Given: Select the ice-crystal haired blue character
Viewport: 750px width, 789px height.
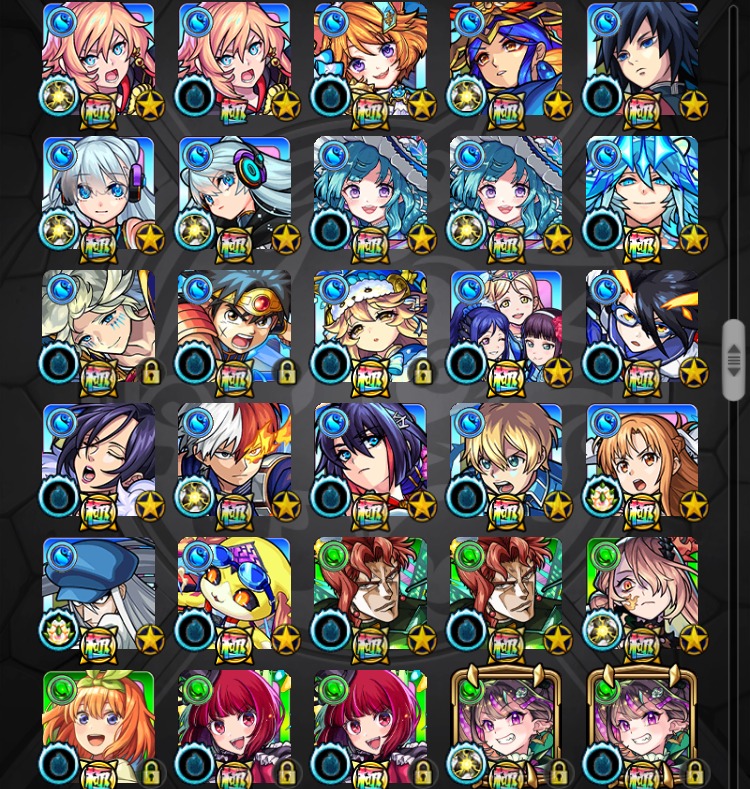Looking at the screenshot, I should (642, 194).
